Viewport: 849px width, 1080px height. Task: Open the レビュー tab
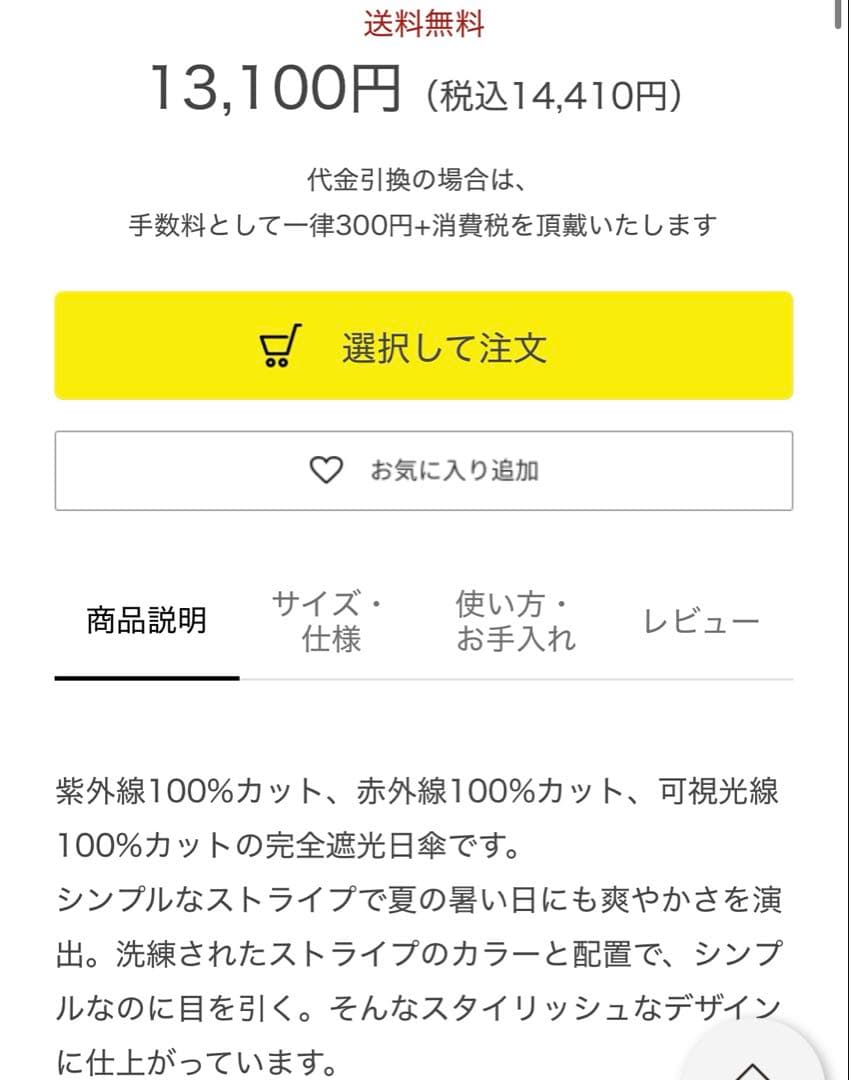703,620
